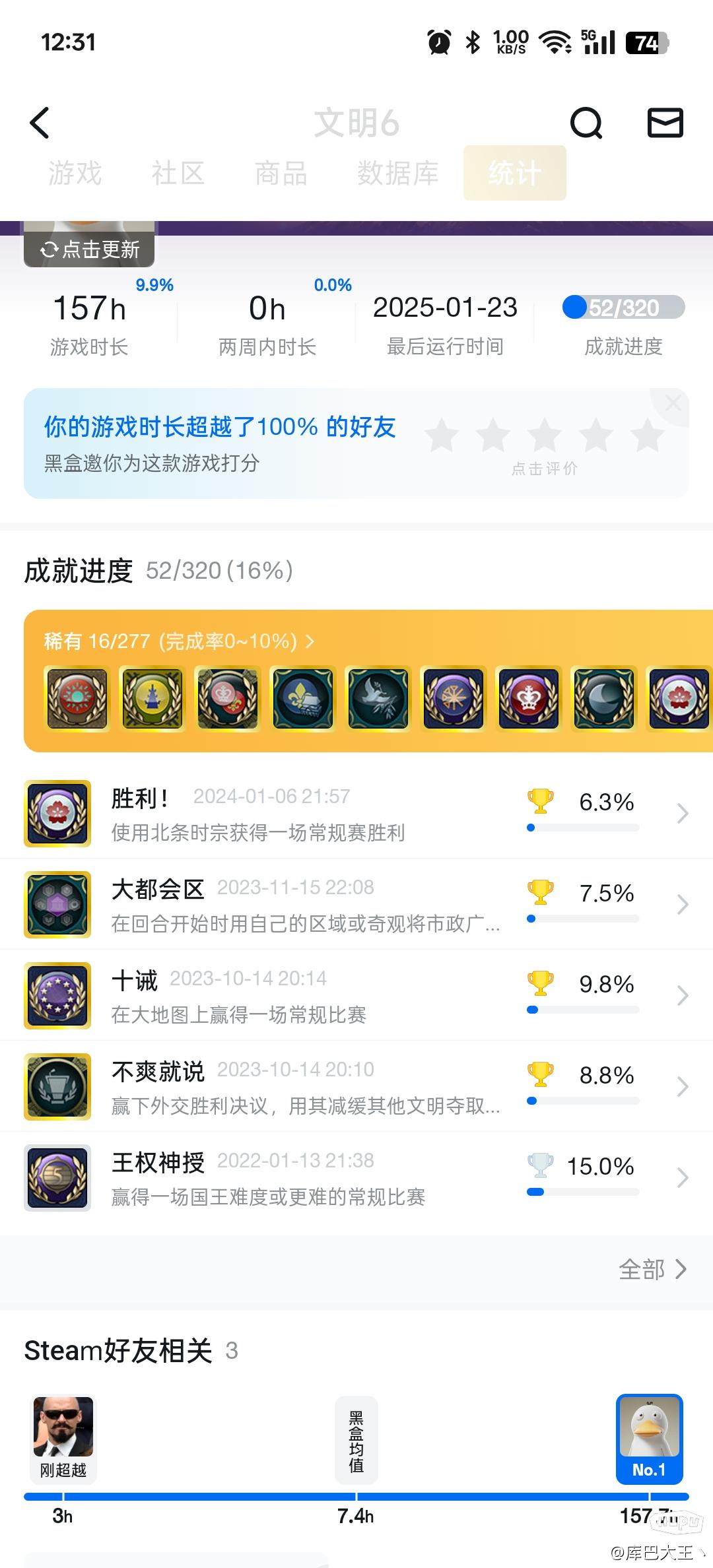Go back using the arrow icon
Viewport: 713px width, 1568px height.
point(40,123)
